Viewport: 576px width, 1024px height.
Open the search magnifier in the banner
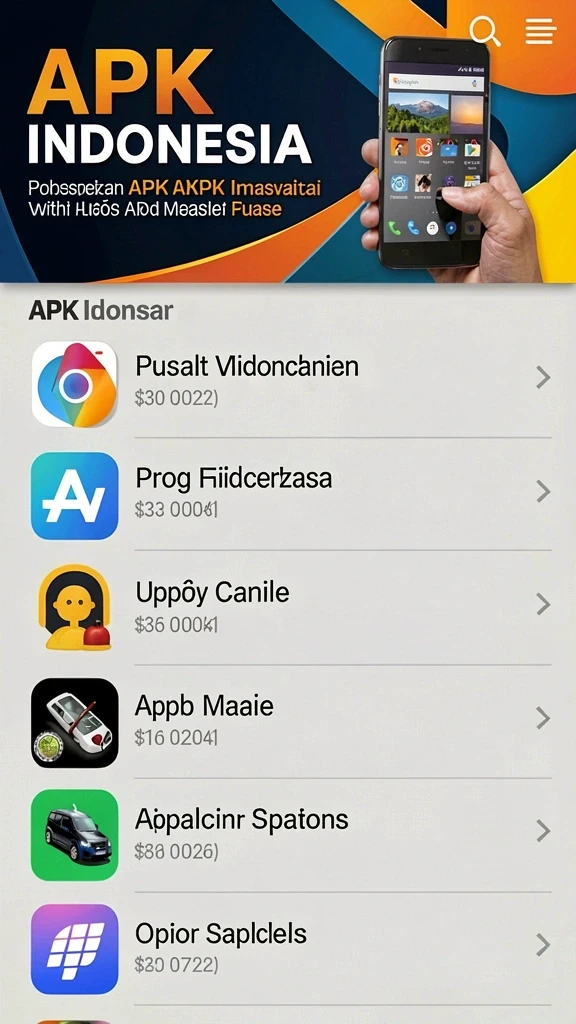click(x=485, y=30)
